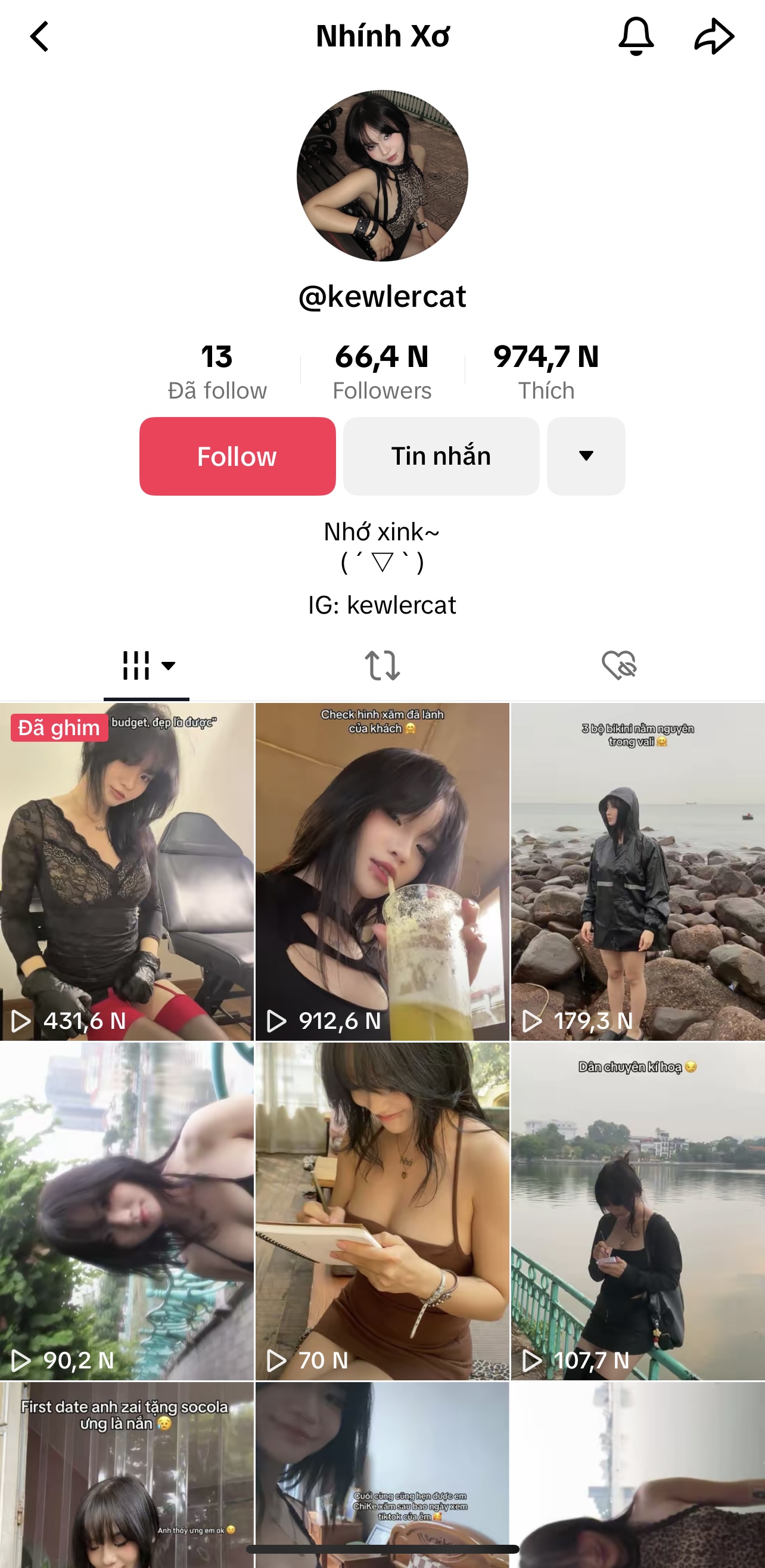Expand suggested accounts dropdown arrow
Screen dimensions: 765x1568
(586, 456)
